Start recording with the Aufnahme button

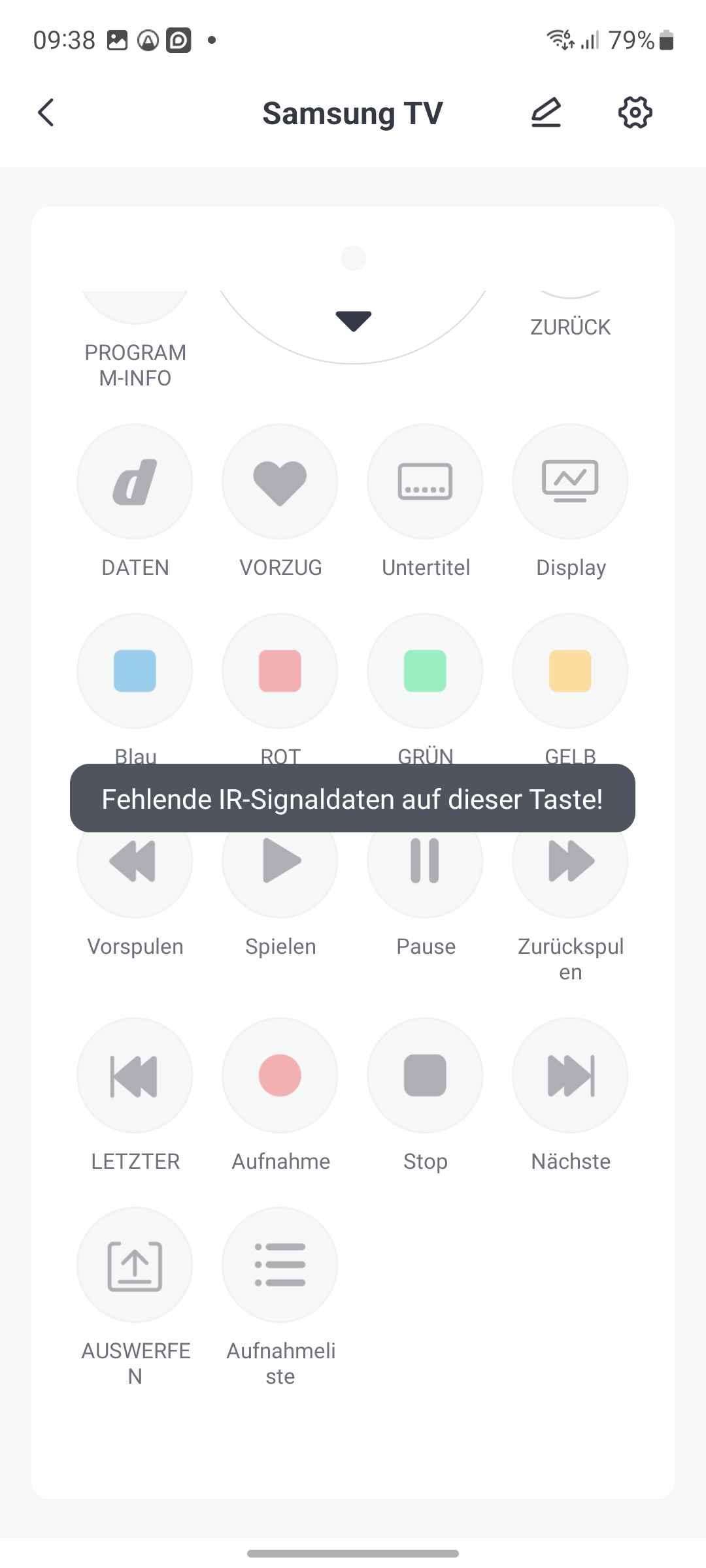coord(280,1075)
